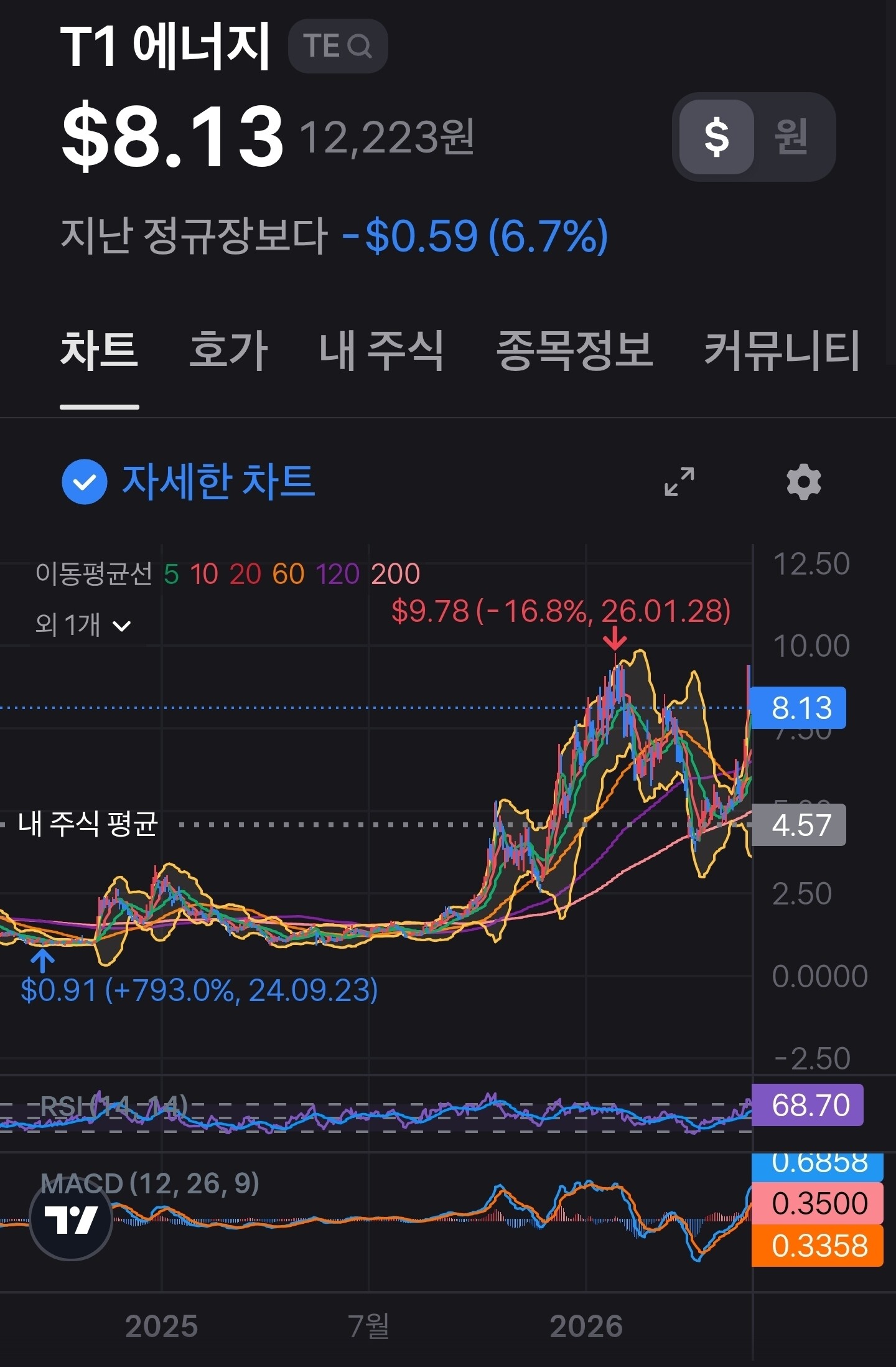Open the 내 주식 tab
This screenshot has width=896, height=1367.
point(381,350)
